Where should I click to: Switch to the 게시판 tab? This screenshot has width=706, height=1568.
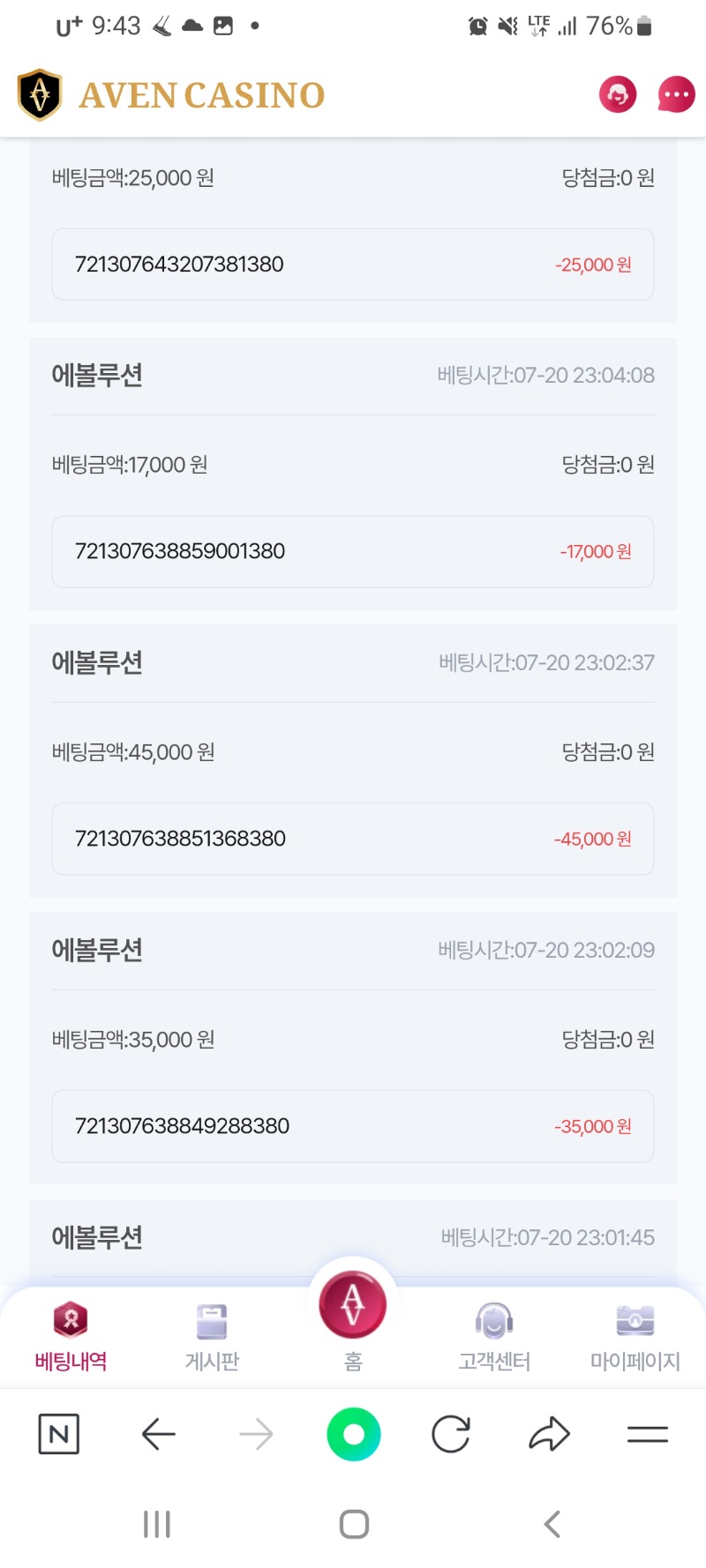212,1335
